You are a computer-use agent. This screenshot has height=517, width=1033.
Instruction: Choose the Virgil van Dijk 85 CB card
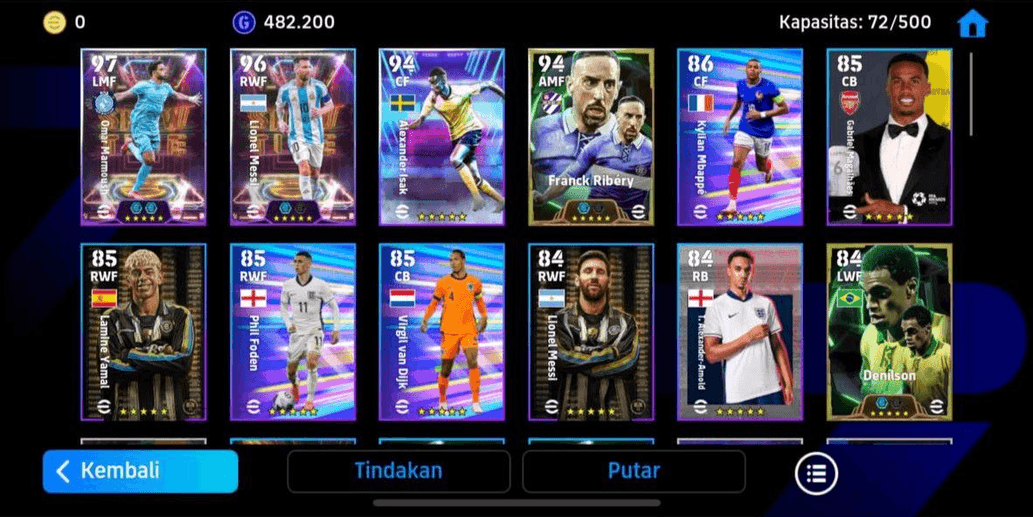tap(441, 332)
